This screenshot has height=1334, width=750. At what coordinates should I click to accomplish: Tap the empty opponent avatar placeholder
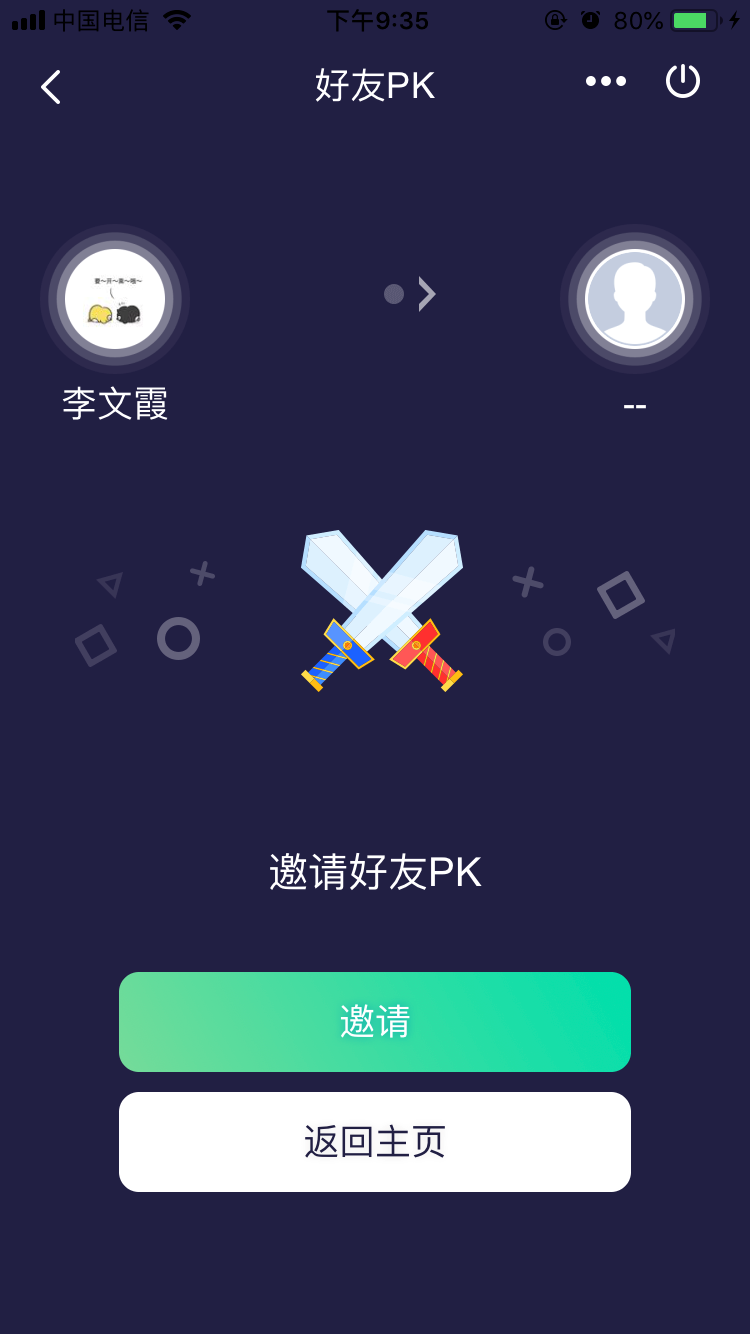(635, 299)
